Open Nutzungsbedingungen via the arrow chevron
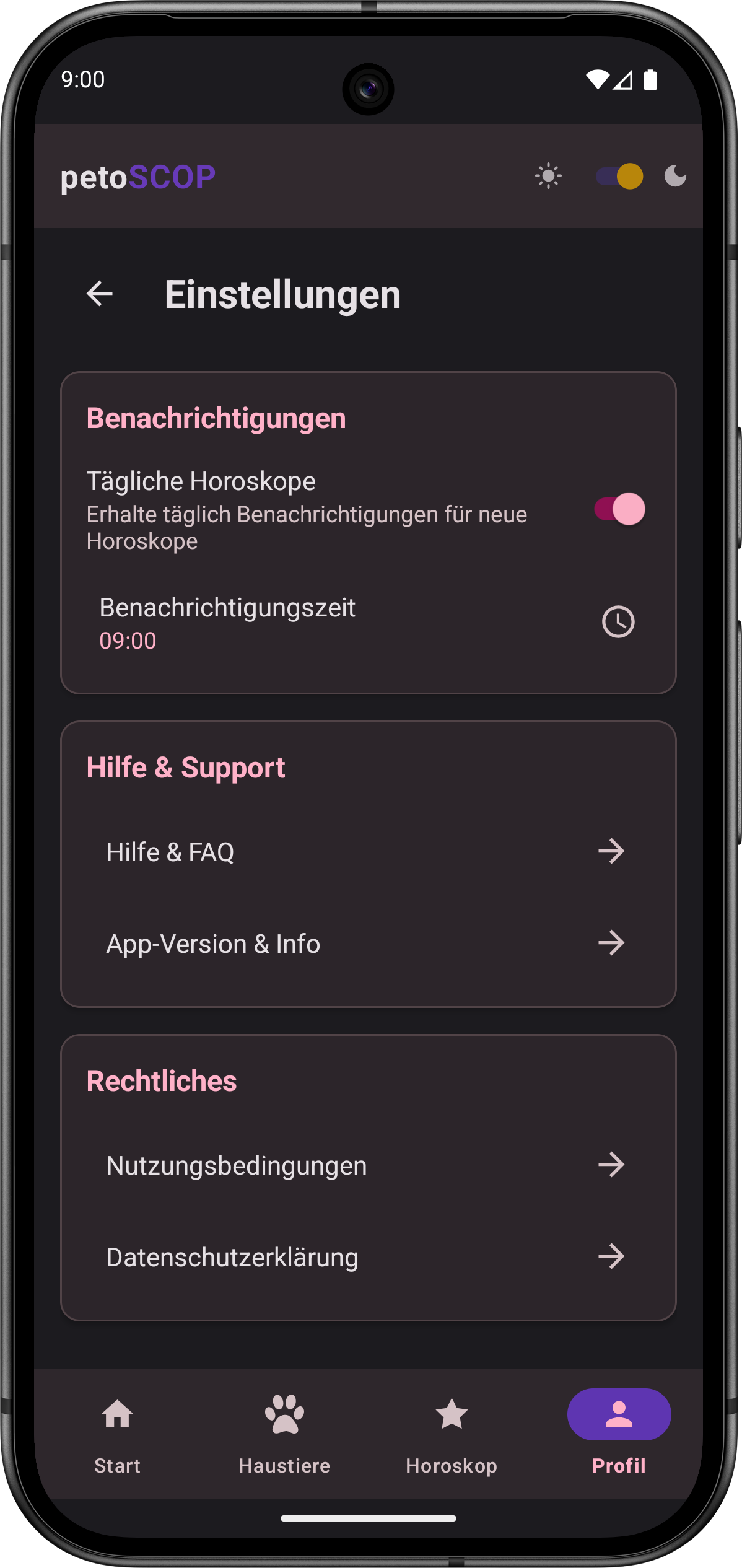 point(611,1165)
